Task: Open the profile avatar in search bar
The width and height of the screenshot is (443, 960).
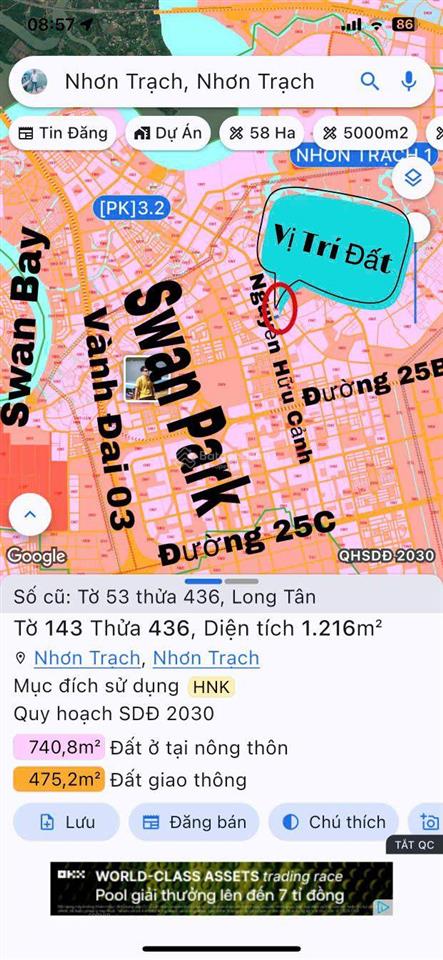Action: tap(34, 81)
